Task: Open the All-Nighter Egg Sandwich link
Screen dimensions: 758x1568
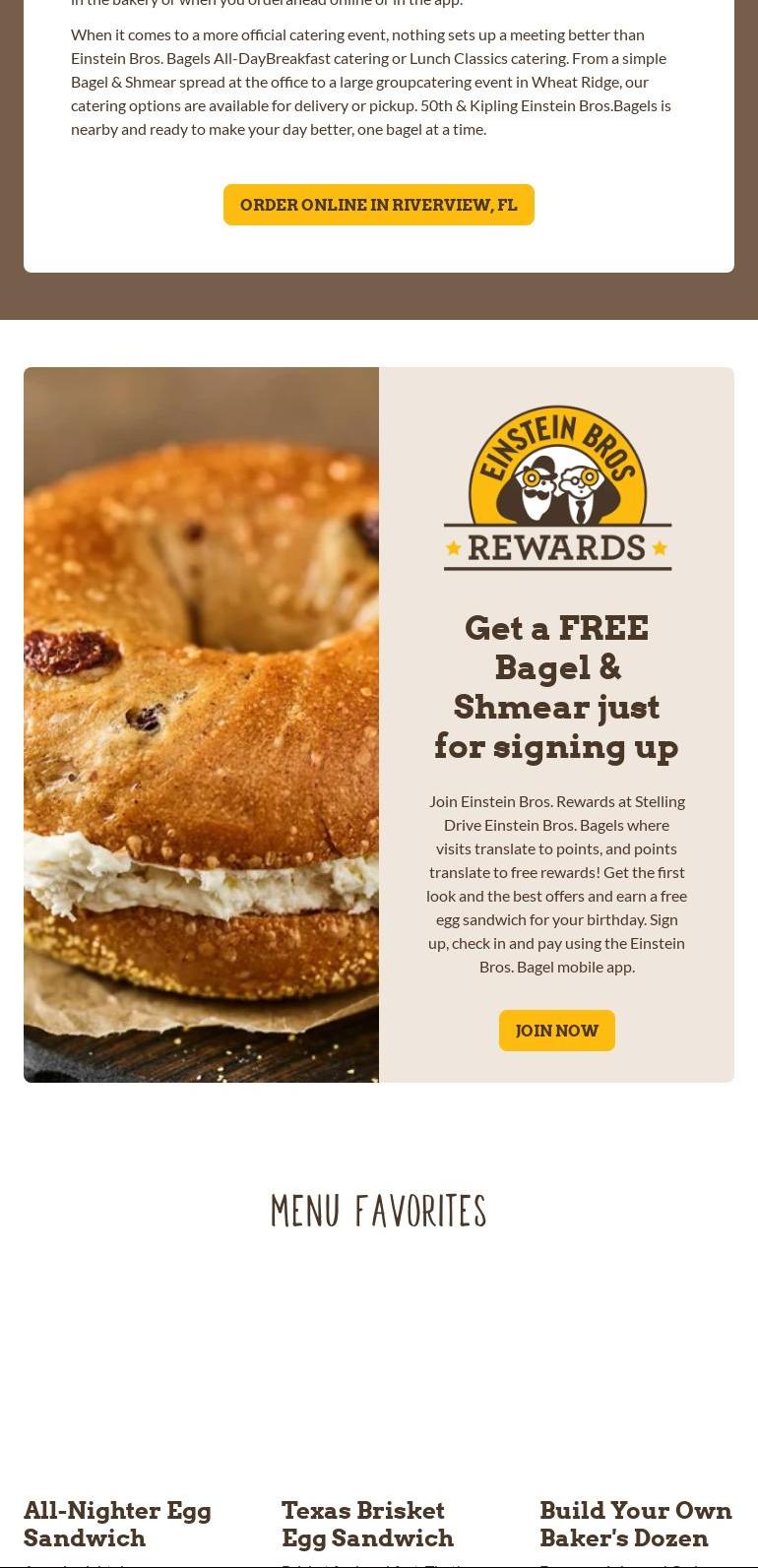Action: click(117, 1524)
